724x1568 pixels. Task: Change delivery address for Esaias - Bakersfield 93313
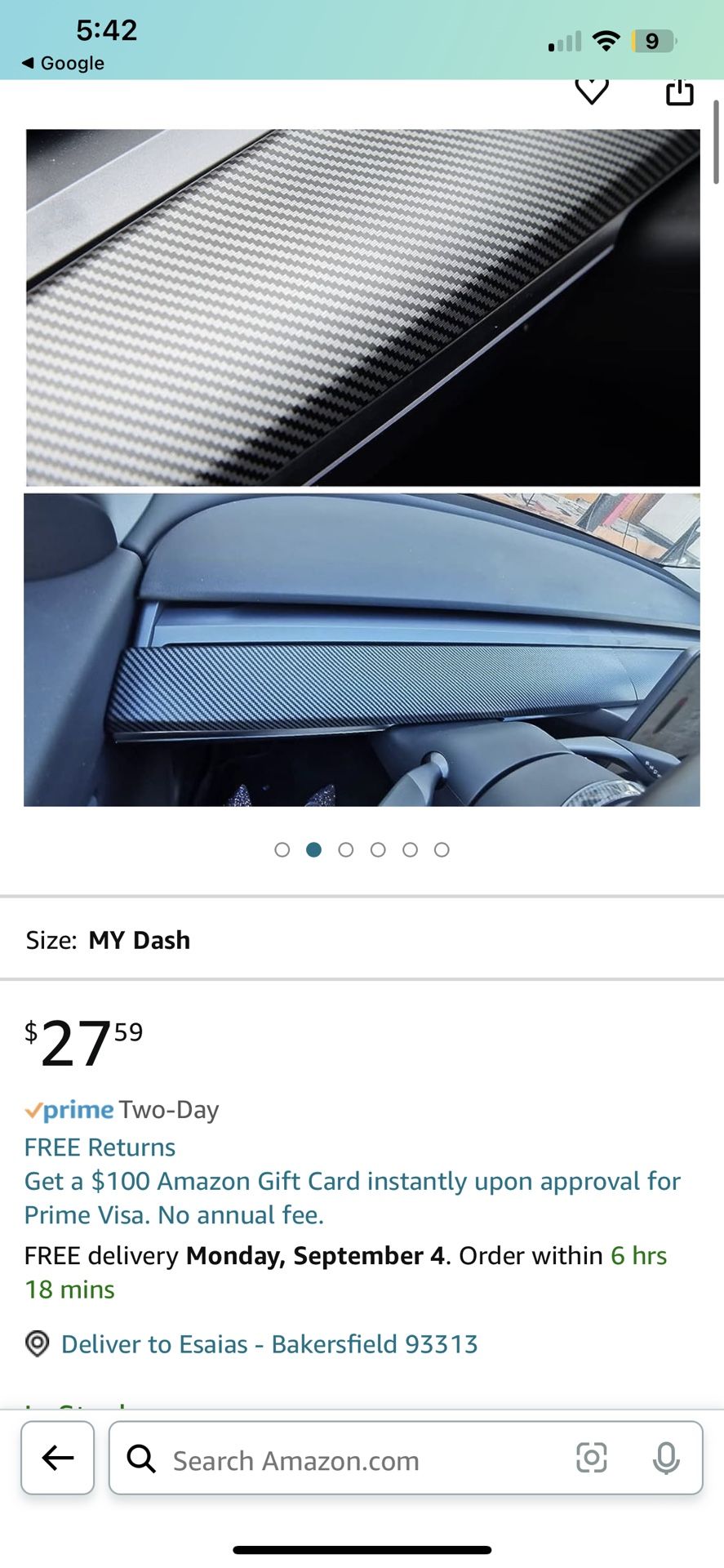269,1344
